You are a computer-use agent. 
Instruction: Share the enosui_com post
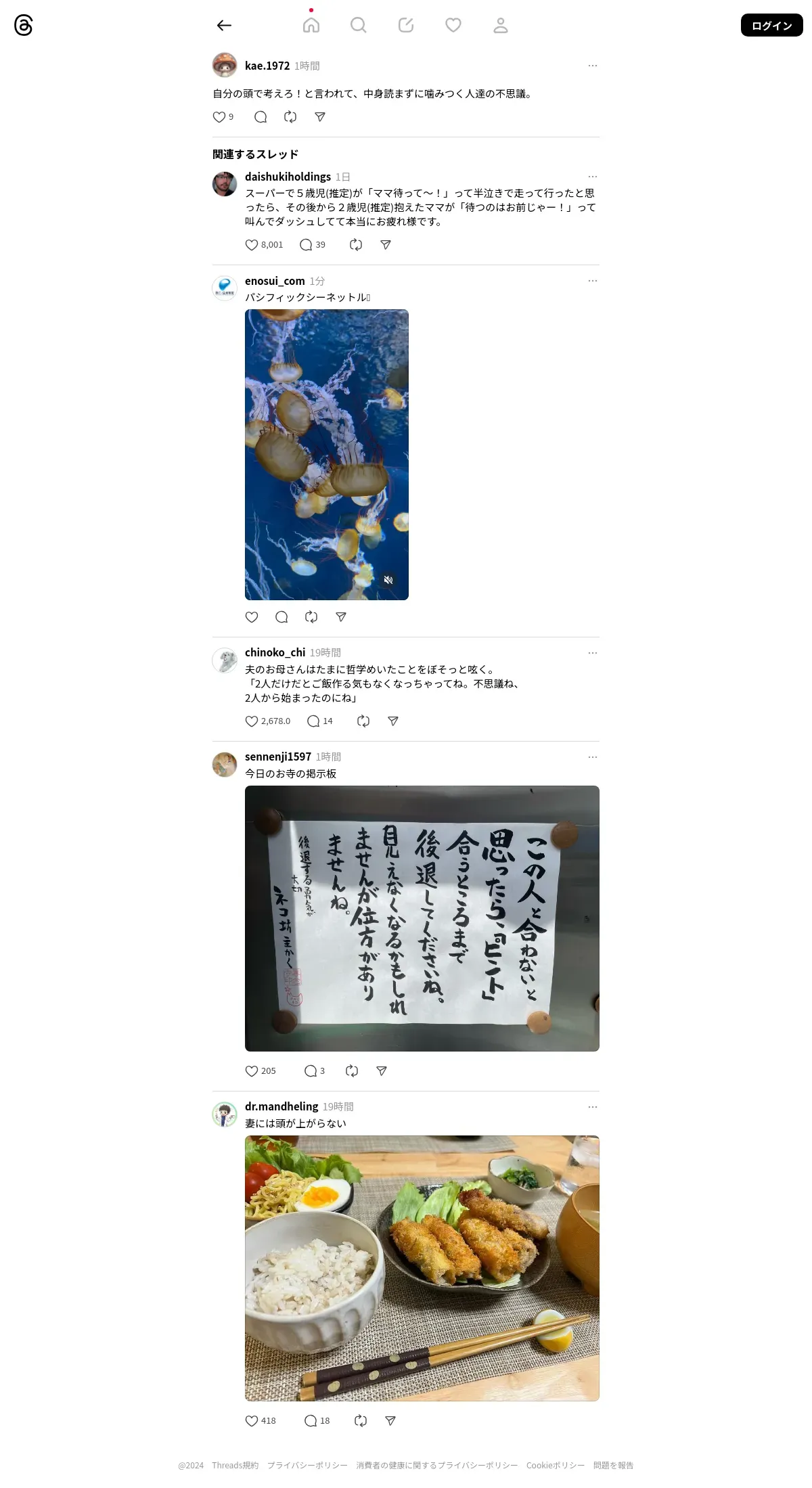[x=341, y=617]
